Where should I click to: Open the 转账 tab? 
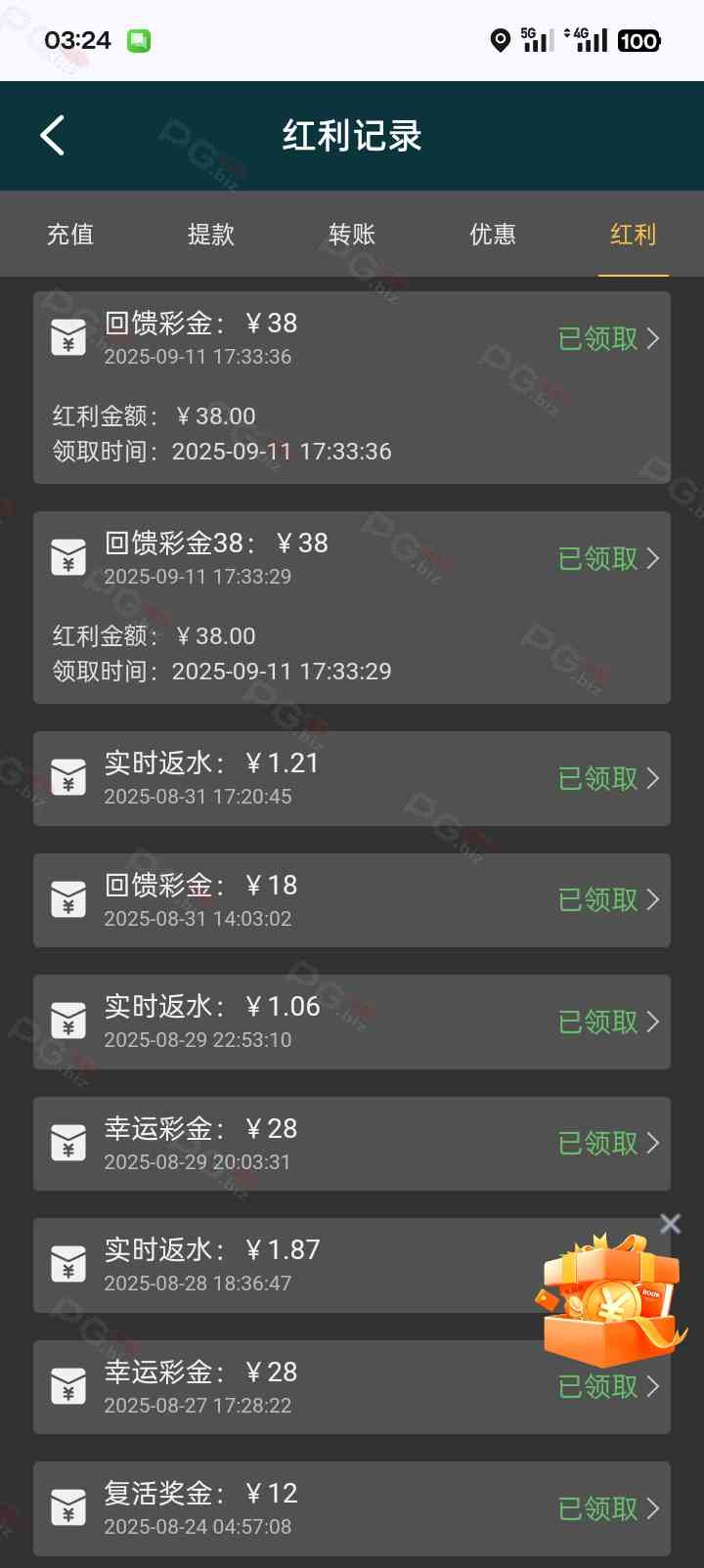pos(352,235)
